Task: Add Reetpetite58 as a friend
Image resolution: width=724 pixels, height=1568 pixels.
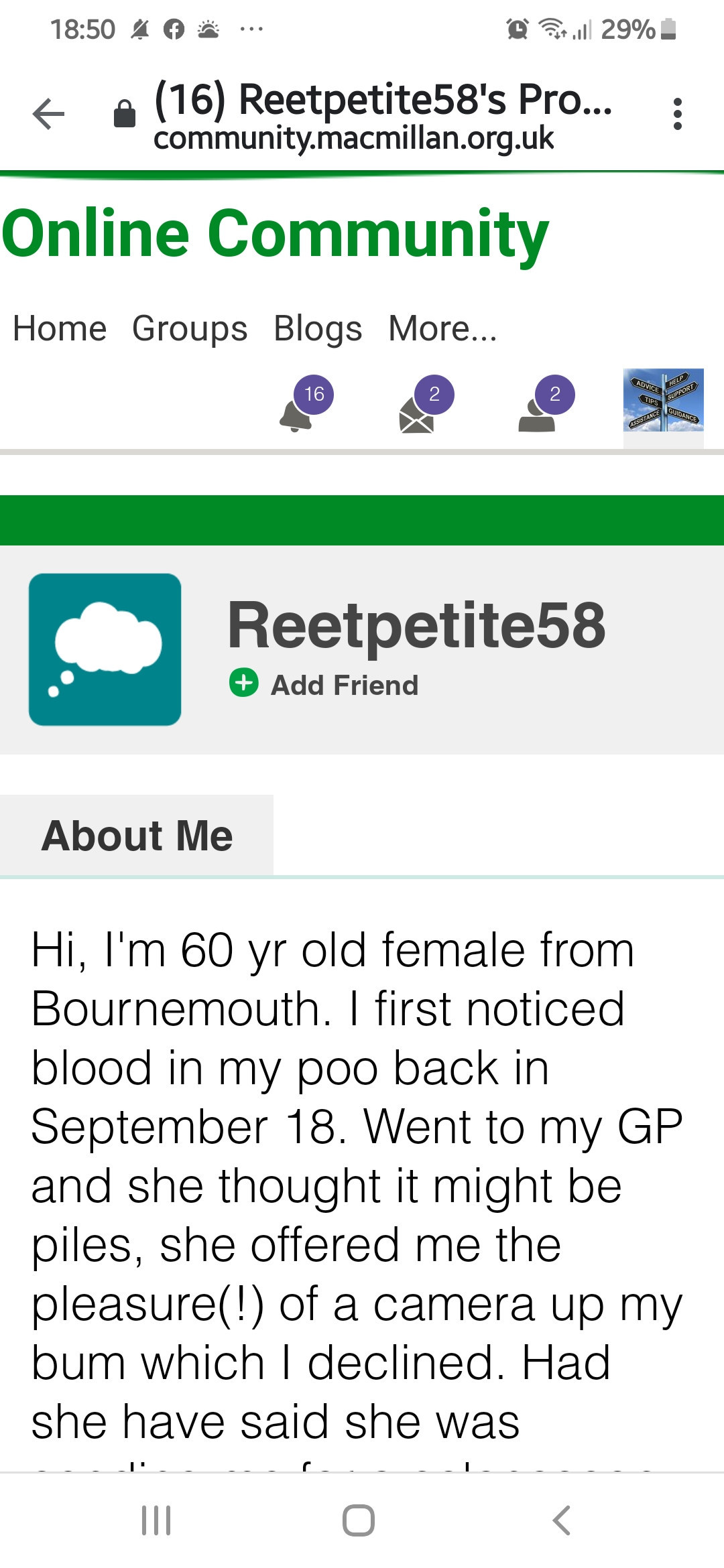Action: 324,685
